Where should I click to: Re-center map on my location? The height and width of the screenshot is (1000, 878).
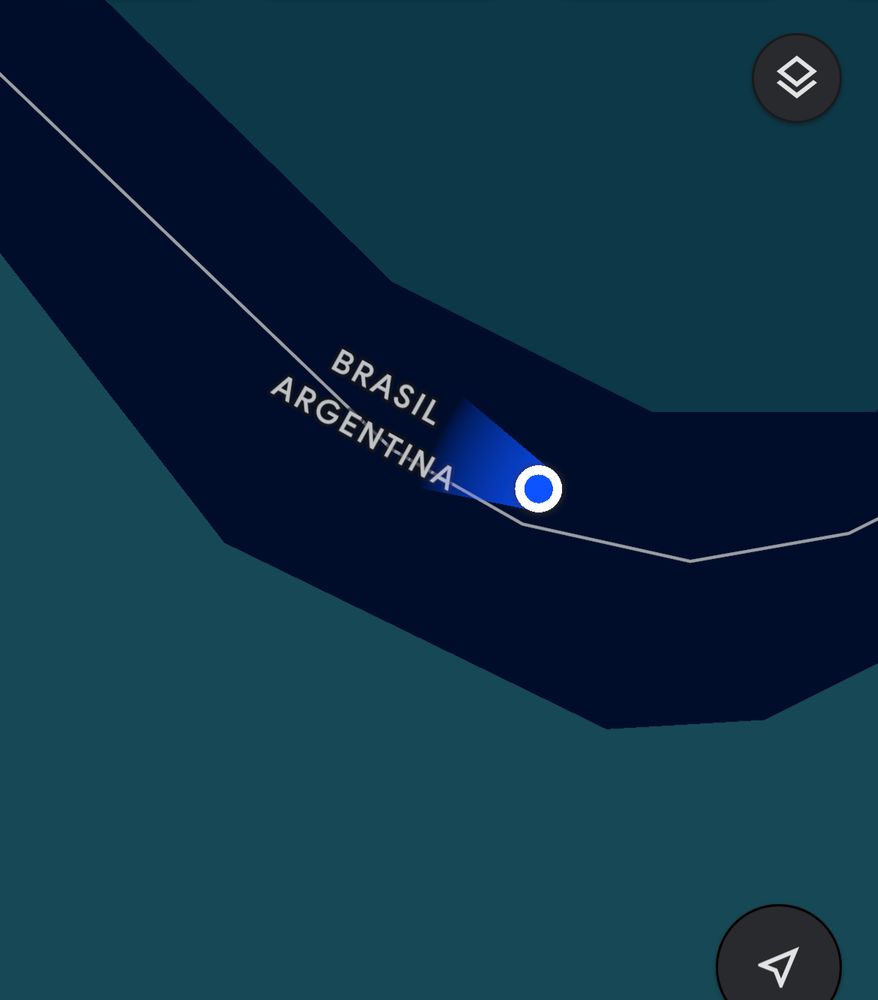tap(778, 964)
